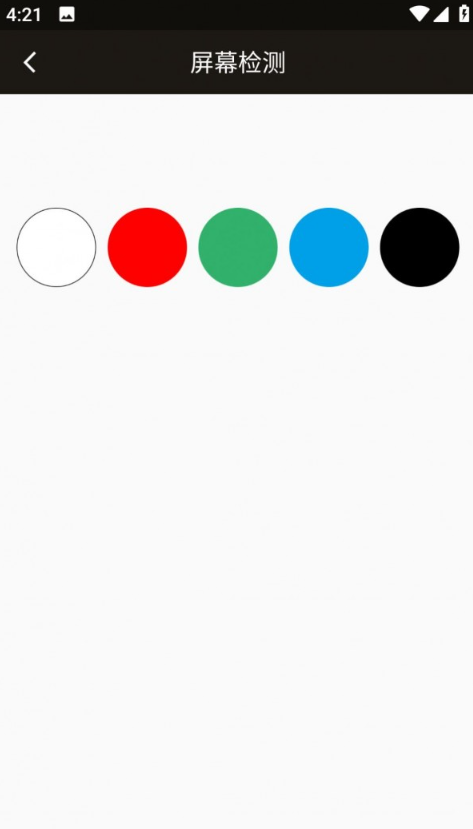Screen dimensions: 473x829
Task: Tap the blue color circle
Action: coord(329,247)
